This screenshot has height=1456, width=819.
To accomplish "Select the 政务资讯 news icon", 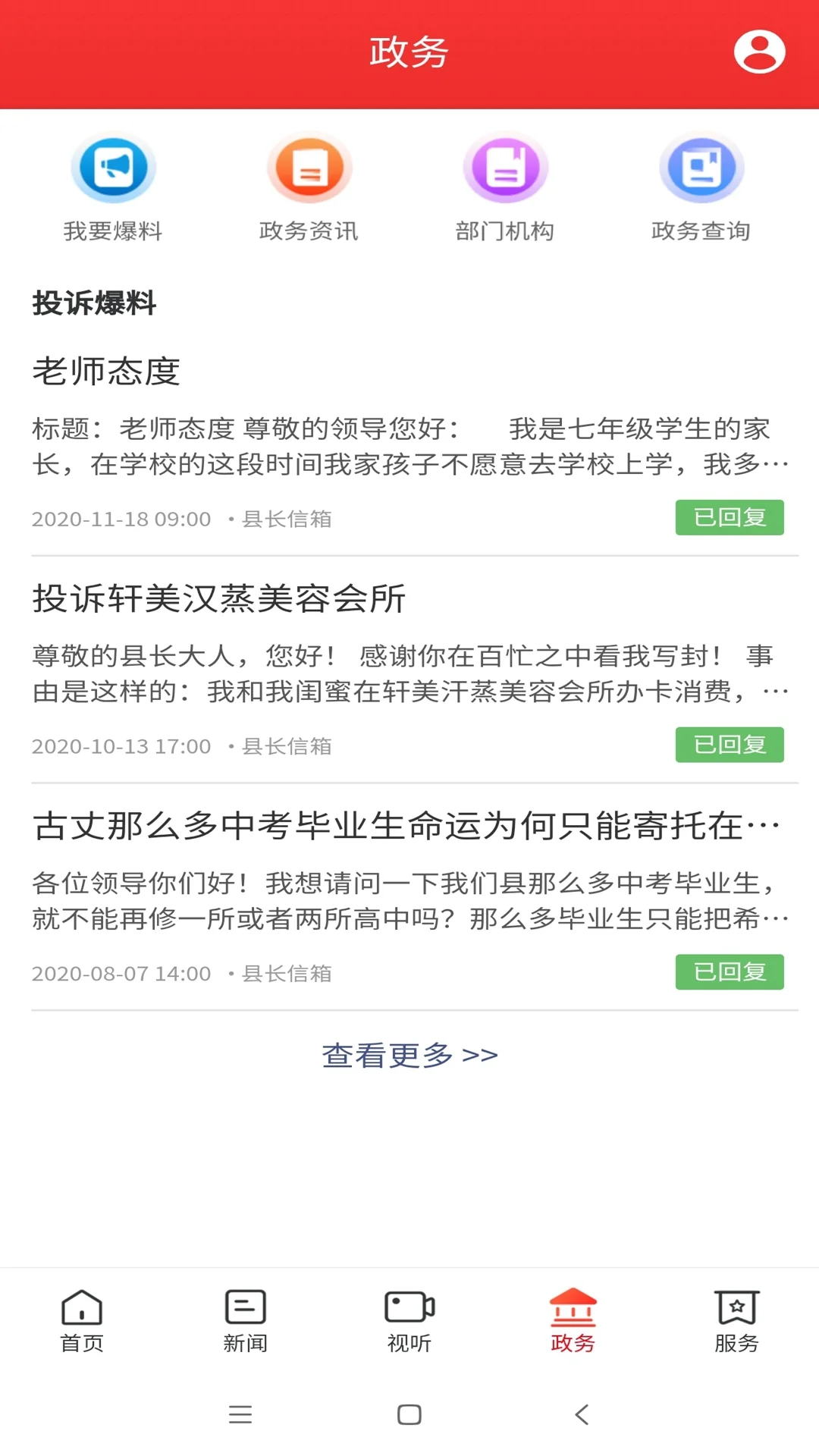I will (309, 168).
